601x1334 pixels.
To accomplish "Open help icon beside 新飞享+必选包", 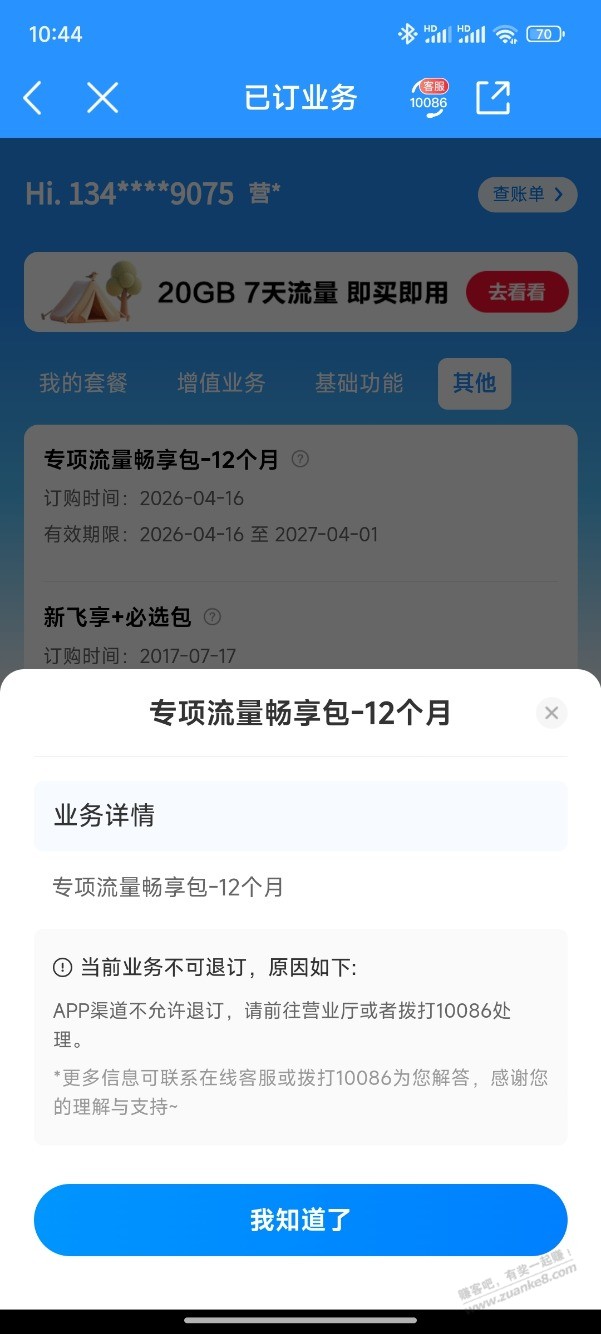I will click(x=212, y=617).
